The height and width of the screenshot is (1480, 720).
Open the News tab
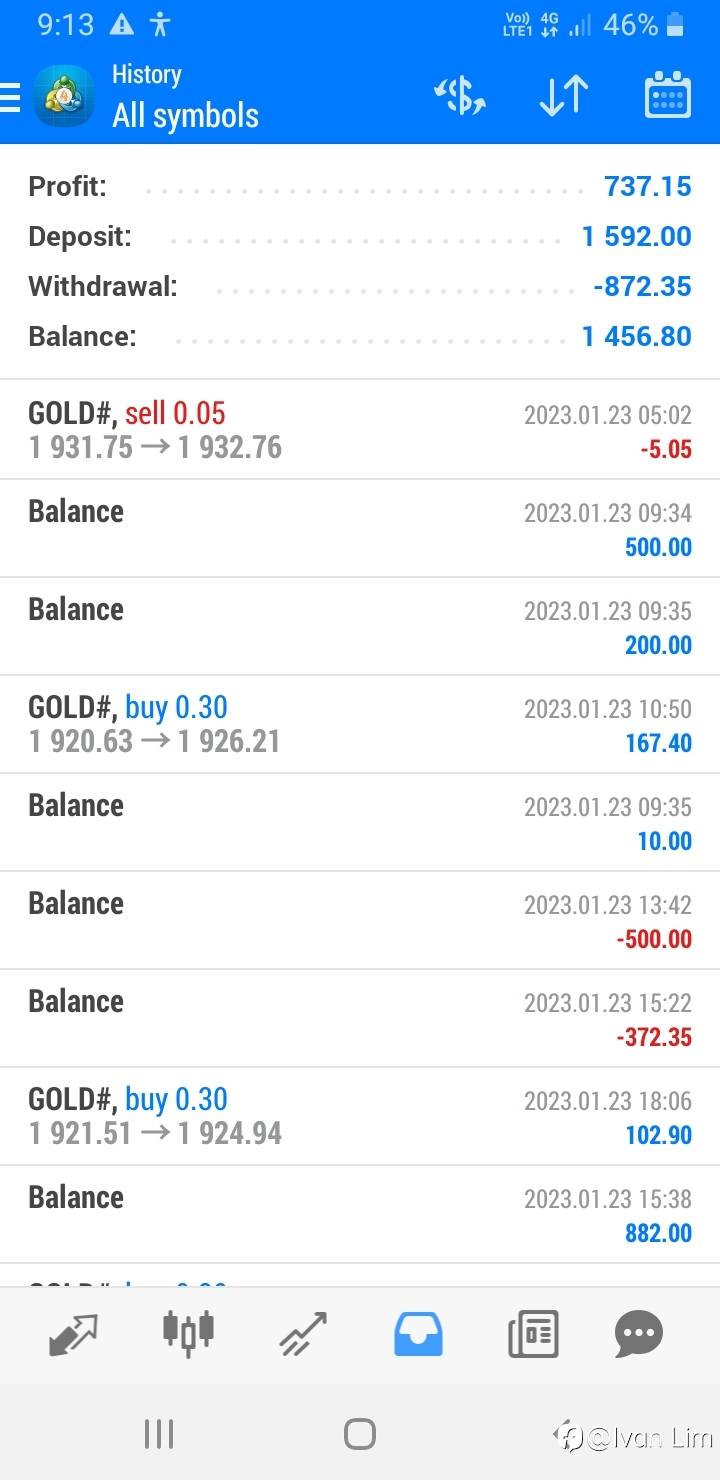[532, 1334]
